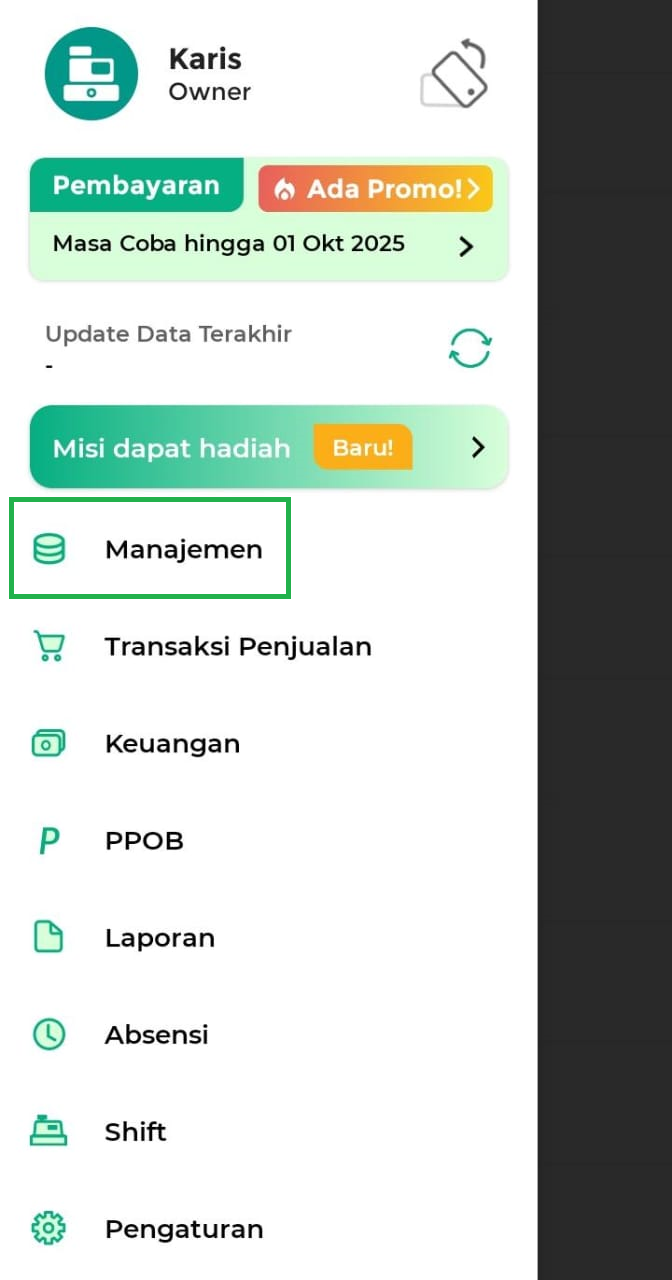Select the PPOB menu item
This screenshot has height=1280, width=672.
(x=268, y=841)
